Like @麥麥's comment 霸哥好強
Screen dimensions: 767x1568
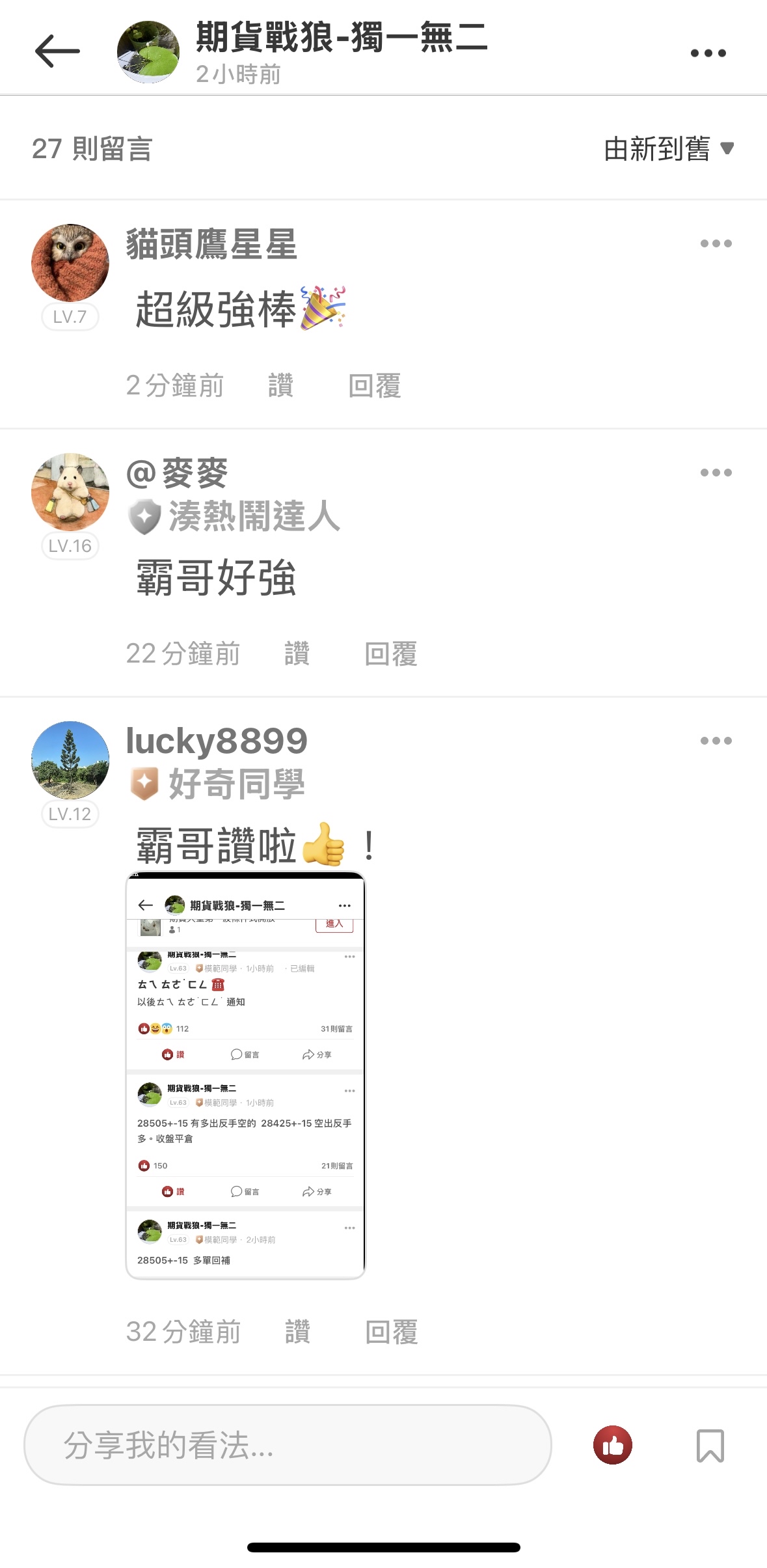(297, 654)
